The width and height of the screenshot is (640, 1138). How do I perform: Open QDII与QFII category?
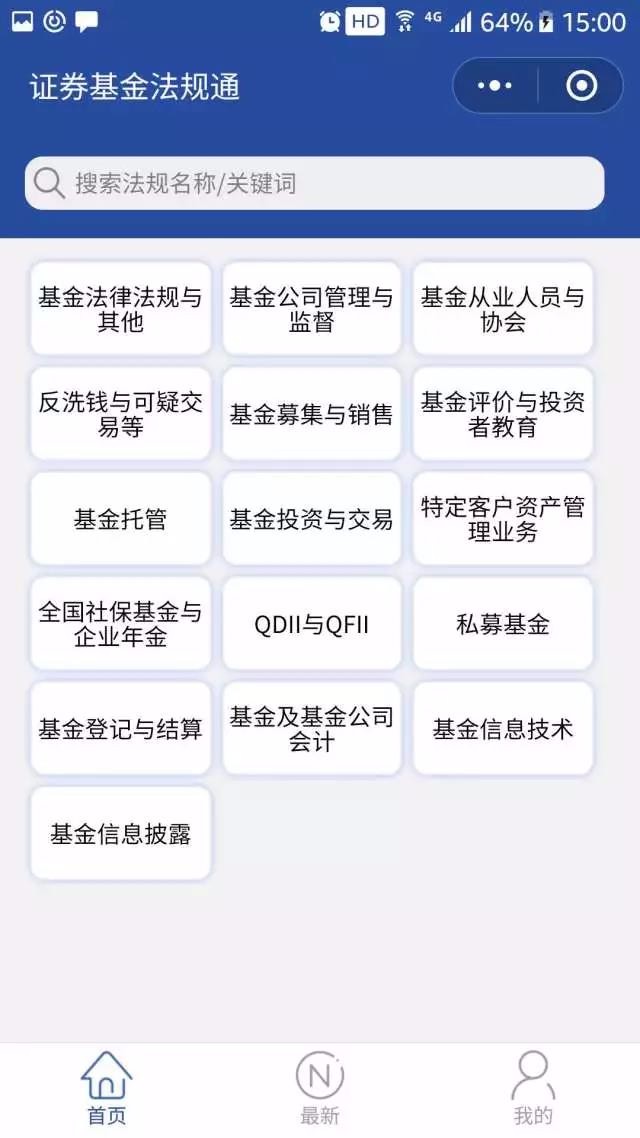[311, 624]
